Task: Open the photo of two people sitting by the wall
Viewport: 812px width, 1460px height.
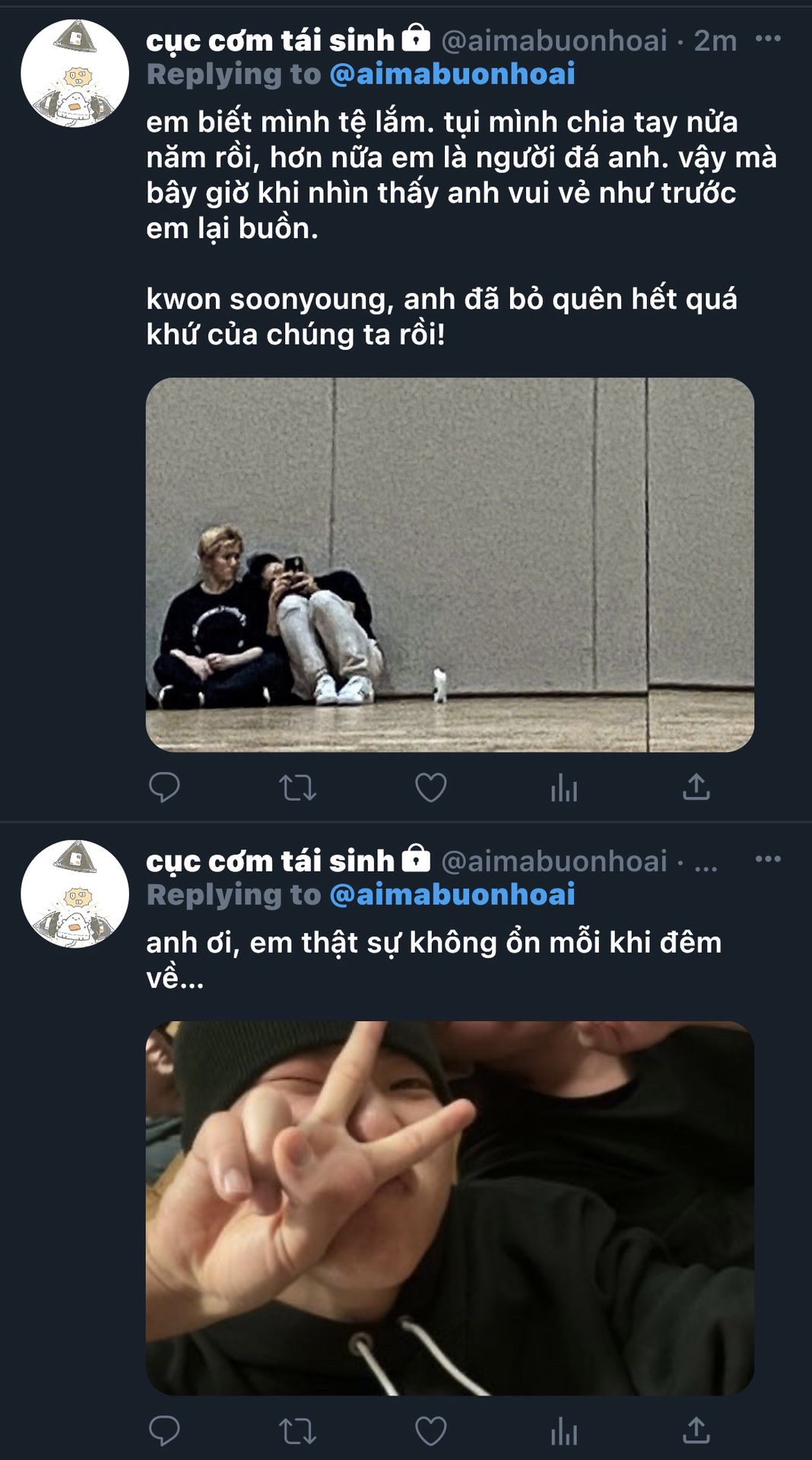Action: (x=450, y=565)
